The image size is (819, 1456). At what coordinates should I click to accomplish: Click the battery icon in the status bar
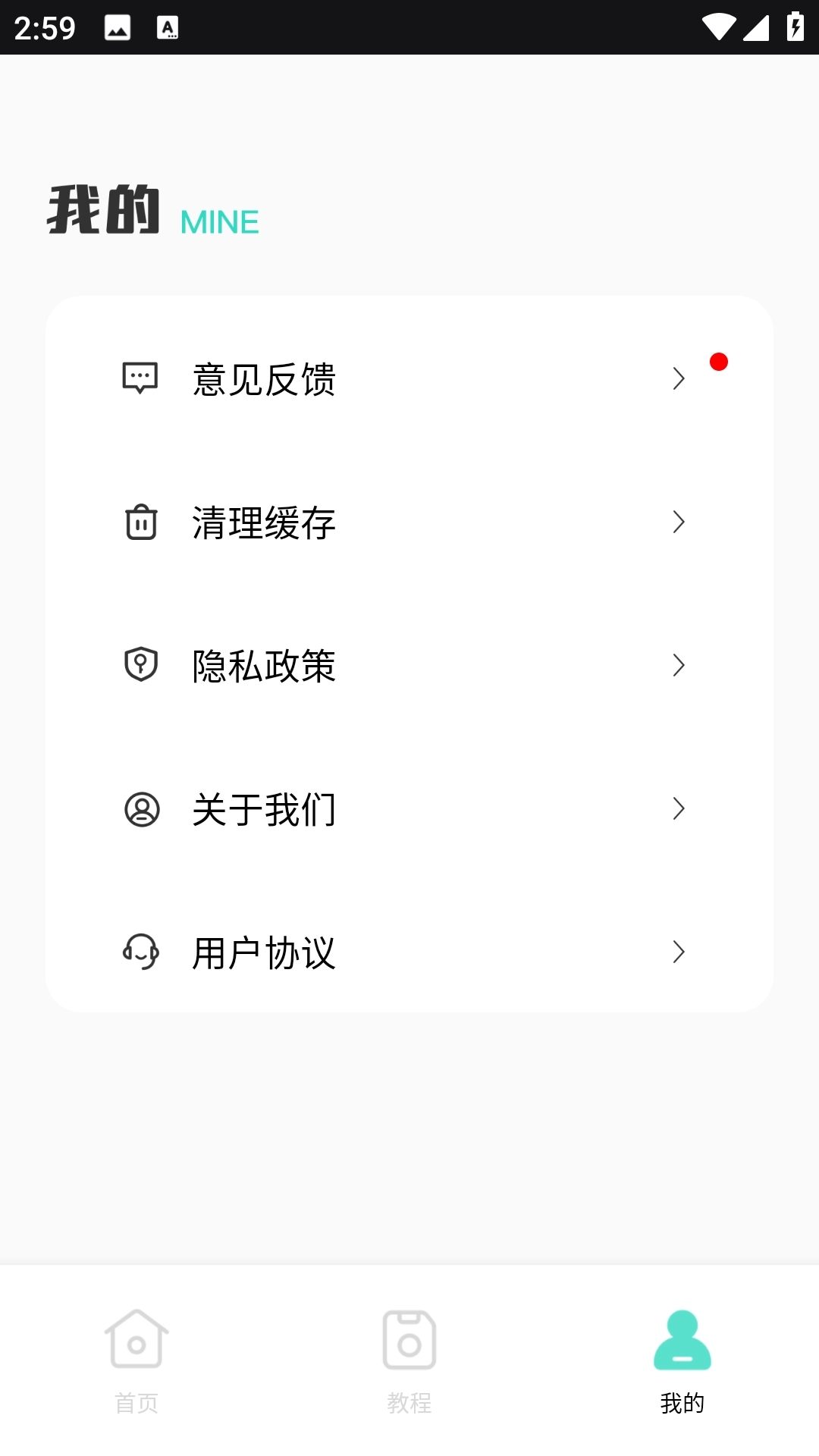tap(794, 25)
